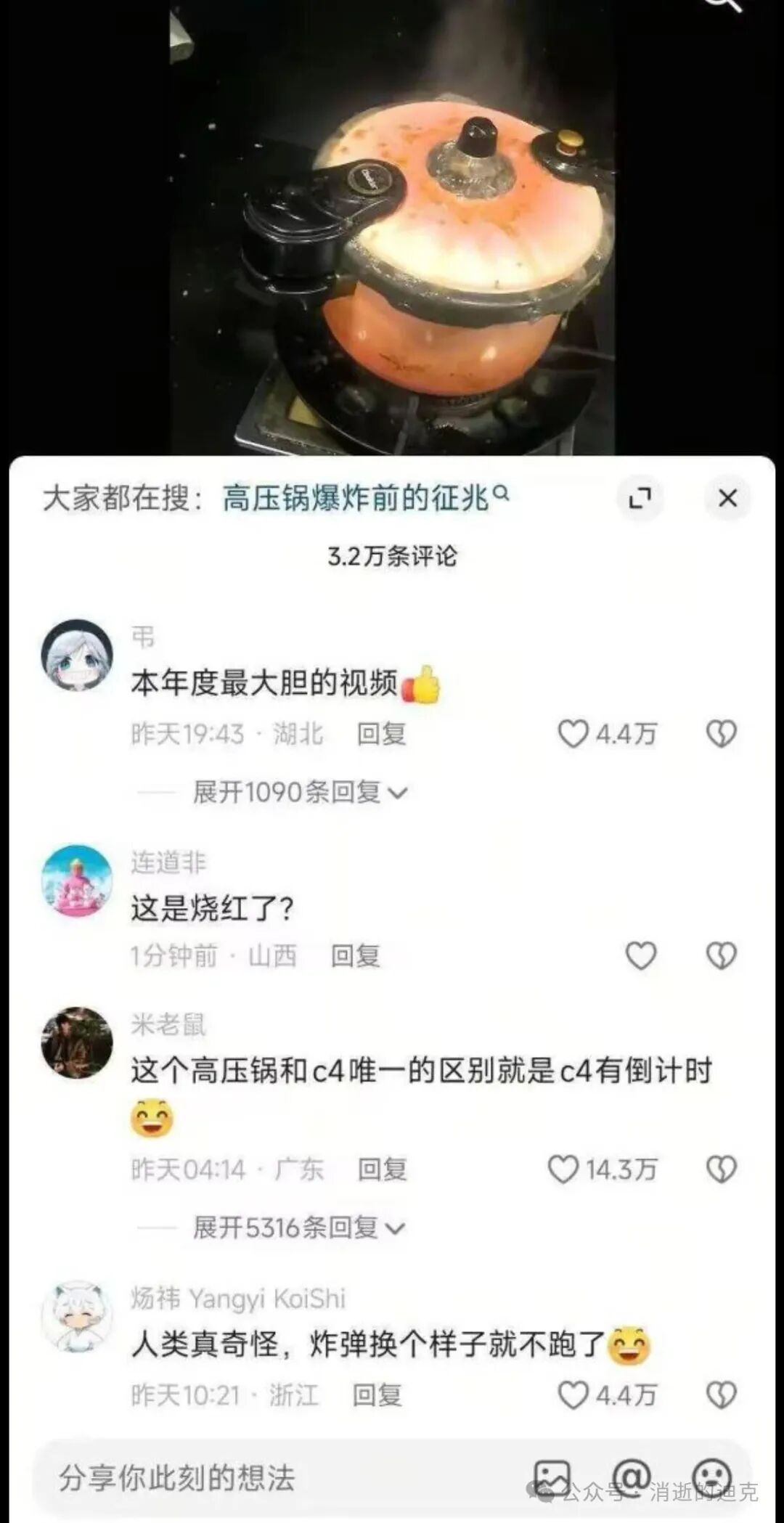Reply to the comment 这是烧红了?
This screenshot has width=784, height=1523.
click(355, 955)
